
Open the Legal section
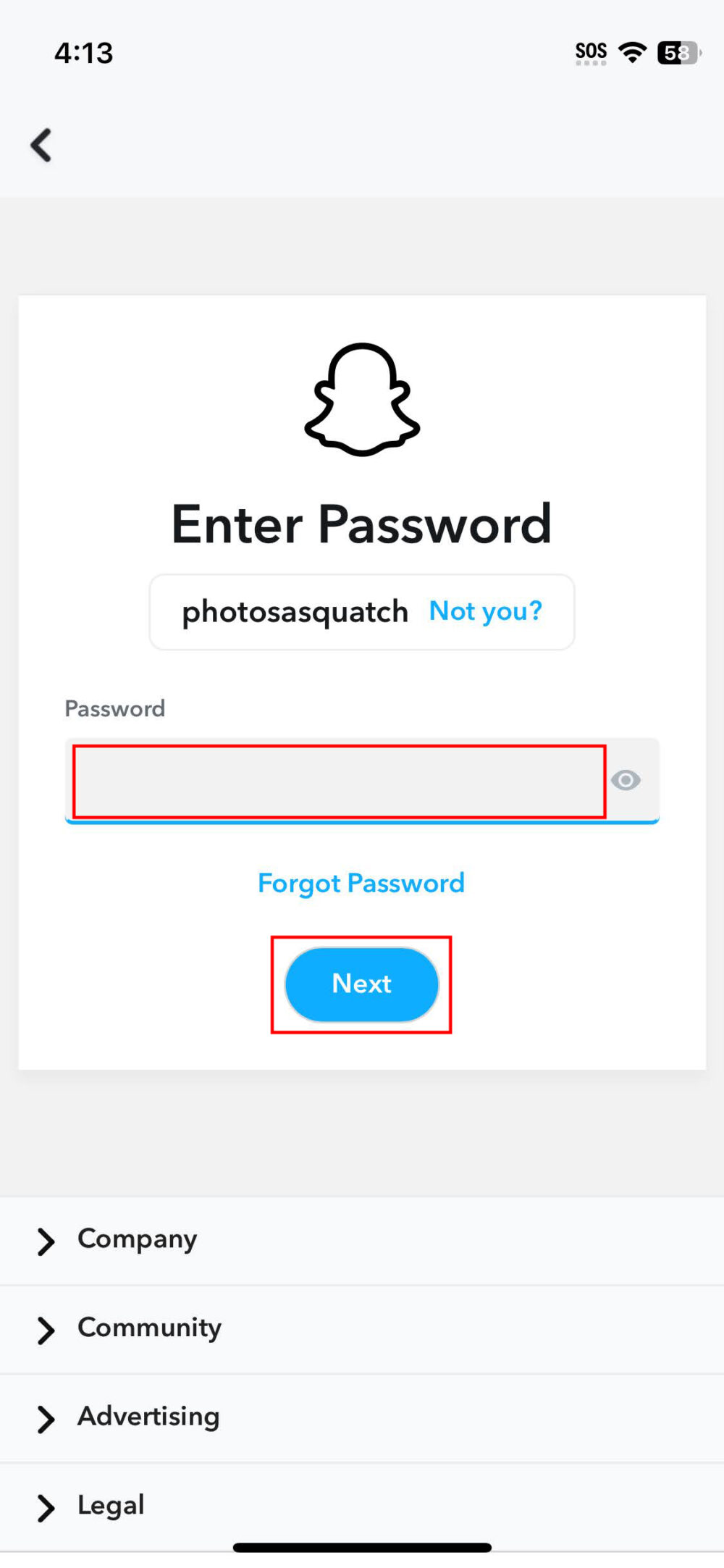(x=109, y=1506)
